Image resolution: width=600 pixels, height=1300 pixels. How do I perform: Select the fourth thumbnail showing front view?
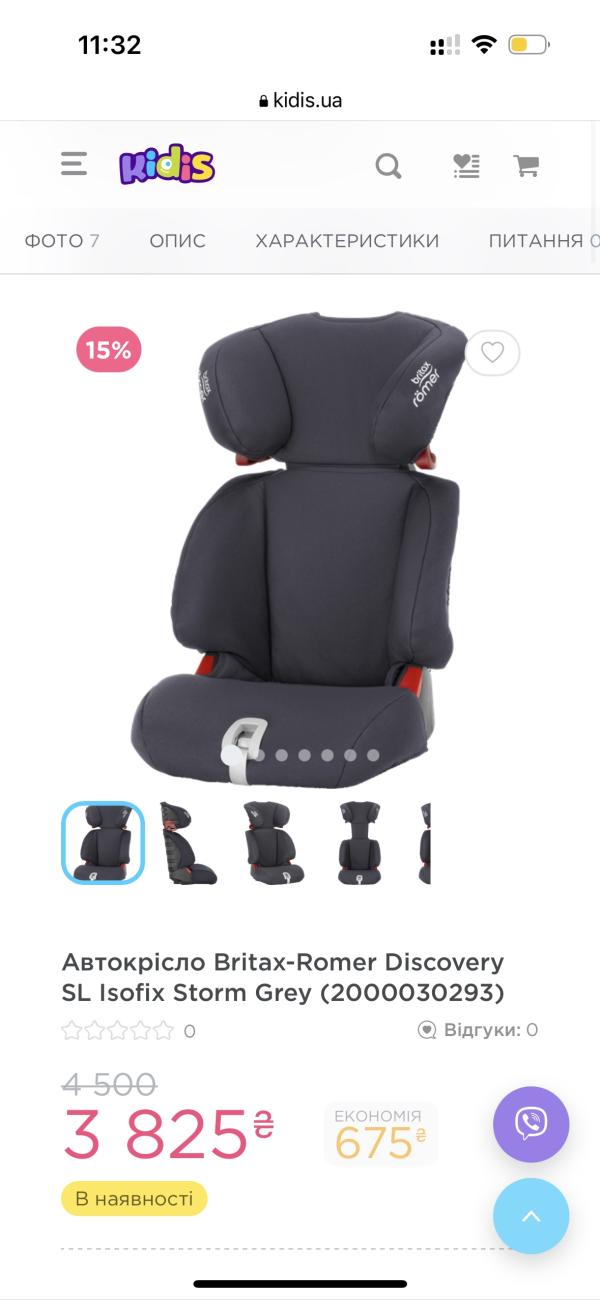point(359,843)
